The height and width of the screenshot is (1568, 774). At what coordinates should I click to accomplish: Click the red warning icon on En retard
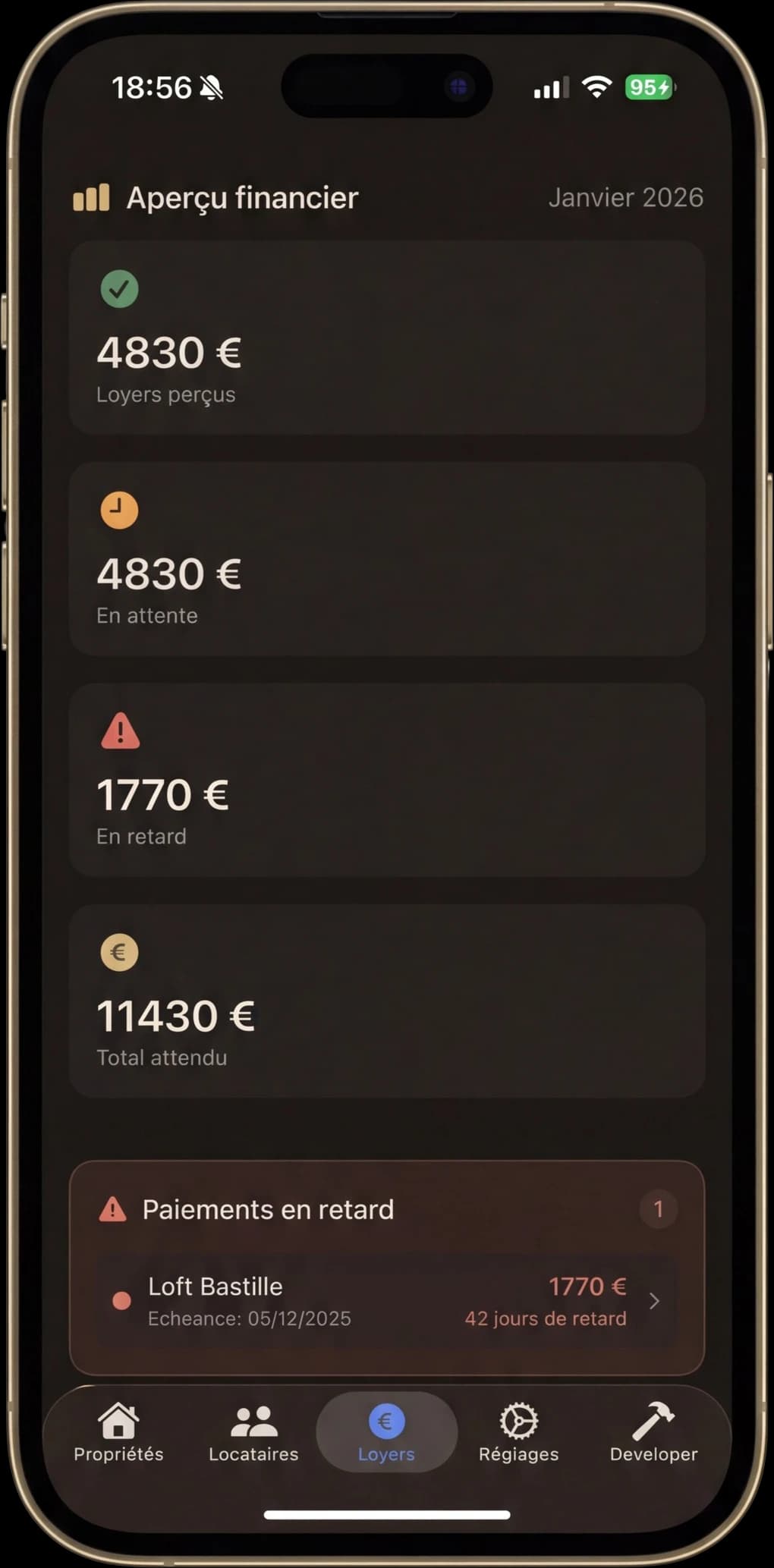pyautogui.click(x=119, y=731)
